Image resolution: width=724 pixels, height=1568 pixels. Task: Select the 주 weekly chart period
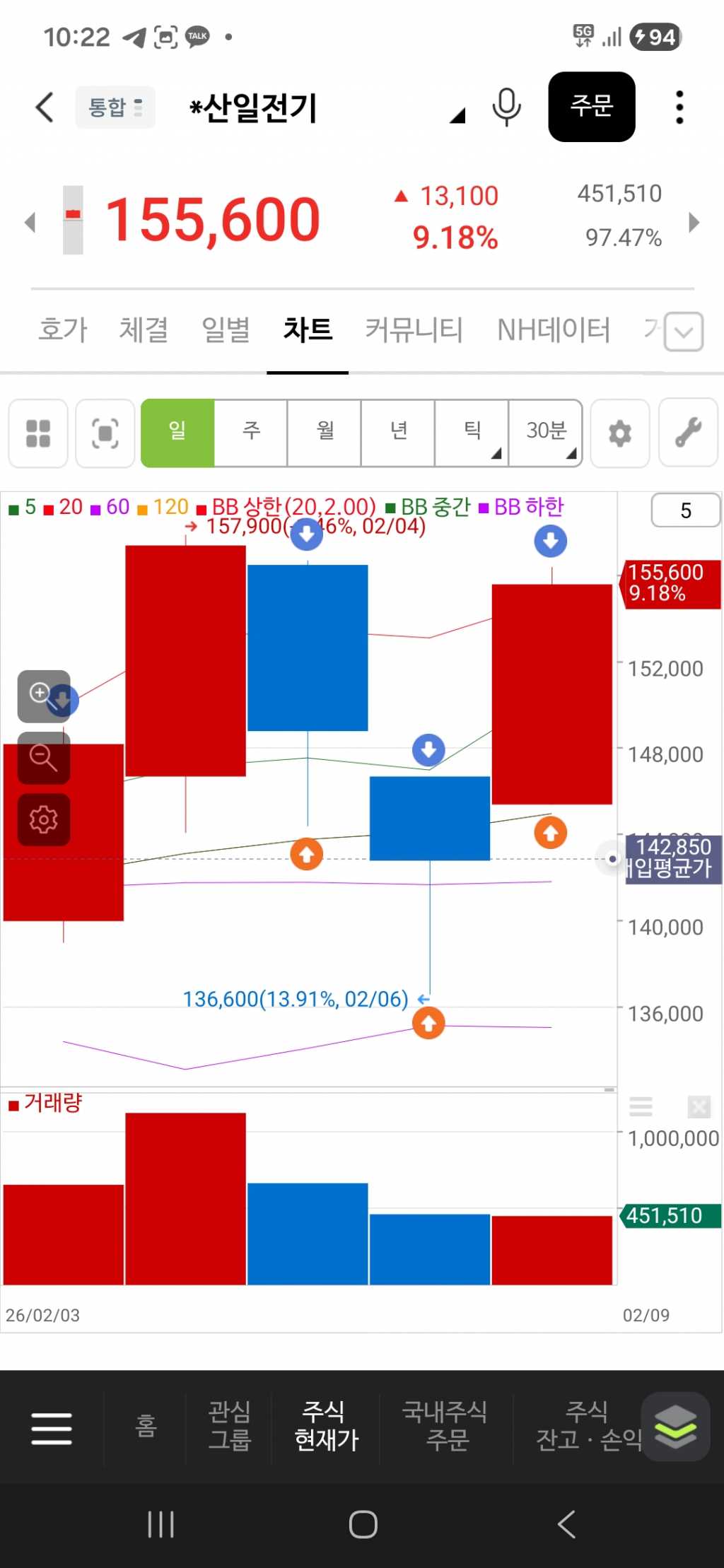click(x=251, y=432)
